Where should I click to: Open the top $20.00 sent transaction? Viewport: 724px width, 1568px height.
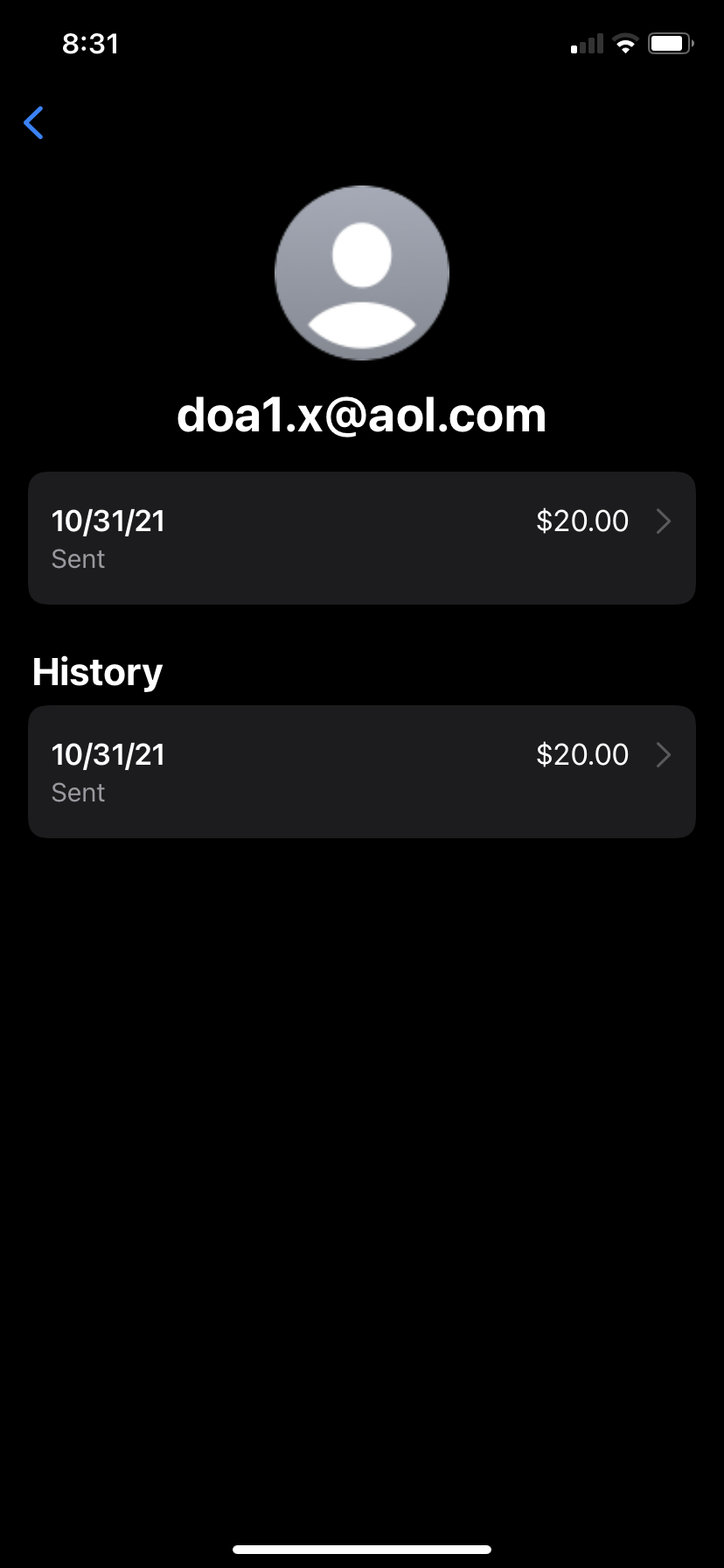click(x=361, y=538)
